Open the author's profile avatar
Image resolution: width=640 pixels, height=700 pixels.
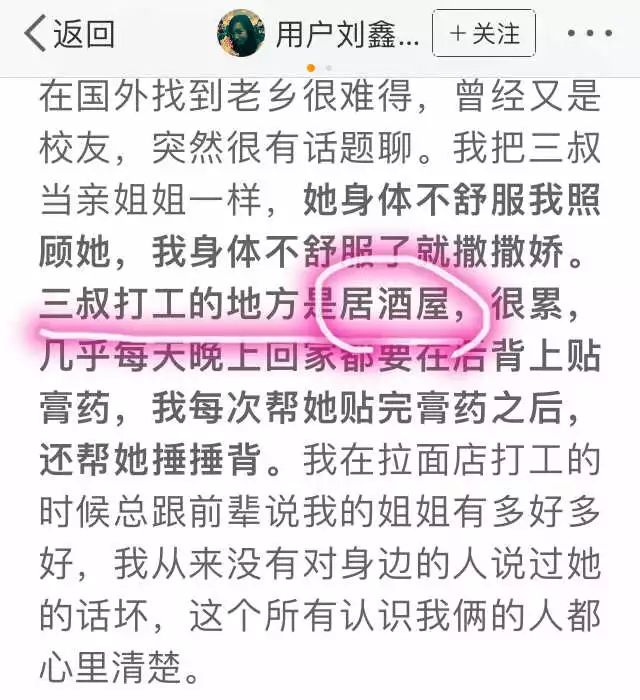(240, 34)
